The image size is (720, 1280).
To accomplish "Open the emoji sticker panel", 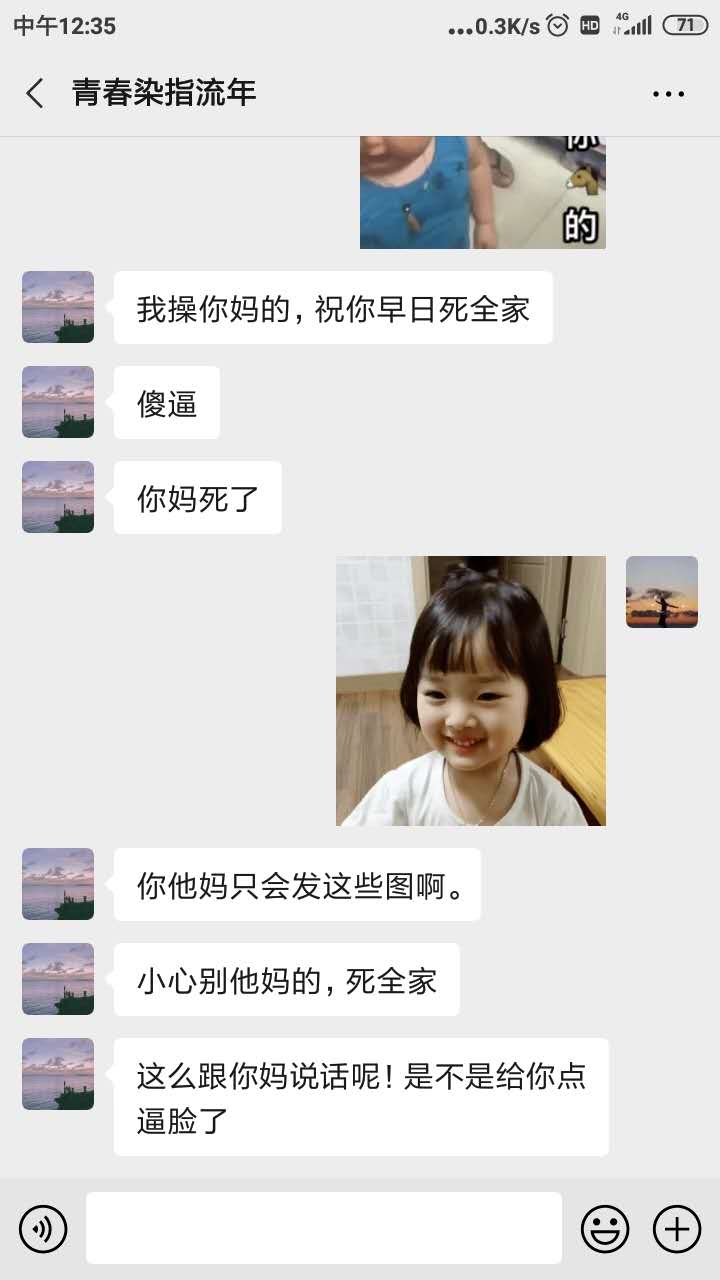I will [605, 1229].
